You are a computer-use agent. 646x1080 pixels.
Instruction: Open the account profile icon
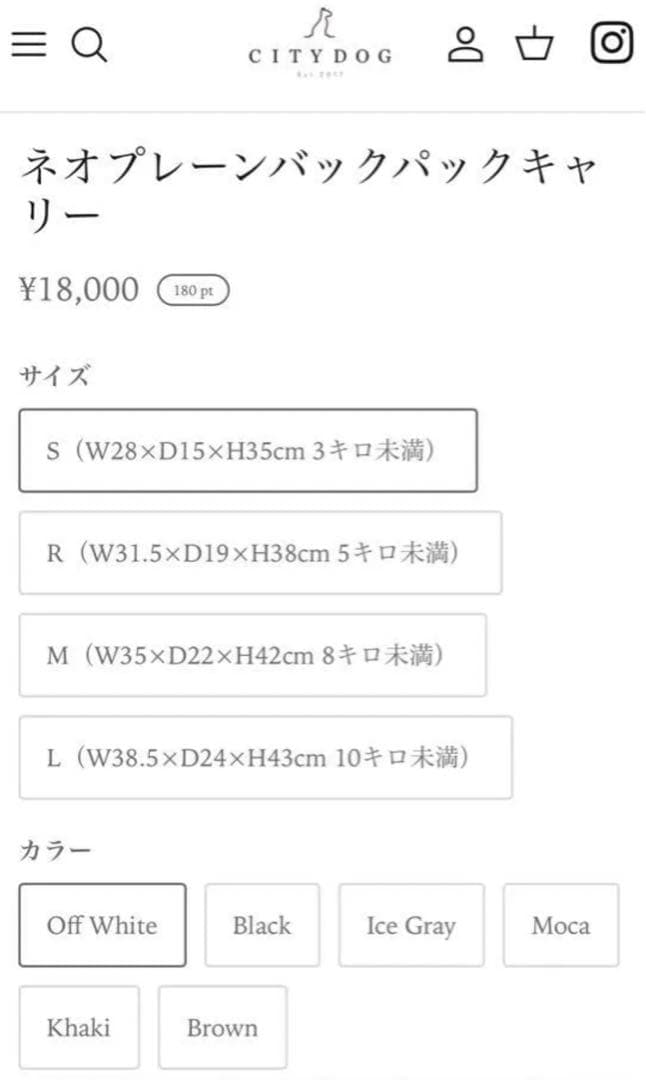pyautogui.click(x=465, y=44)
